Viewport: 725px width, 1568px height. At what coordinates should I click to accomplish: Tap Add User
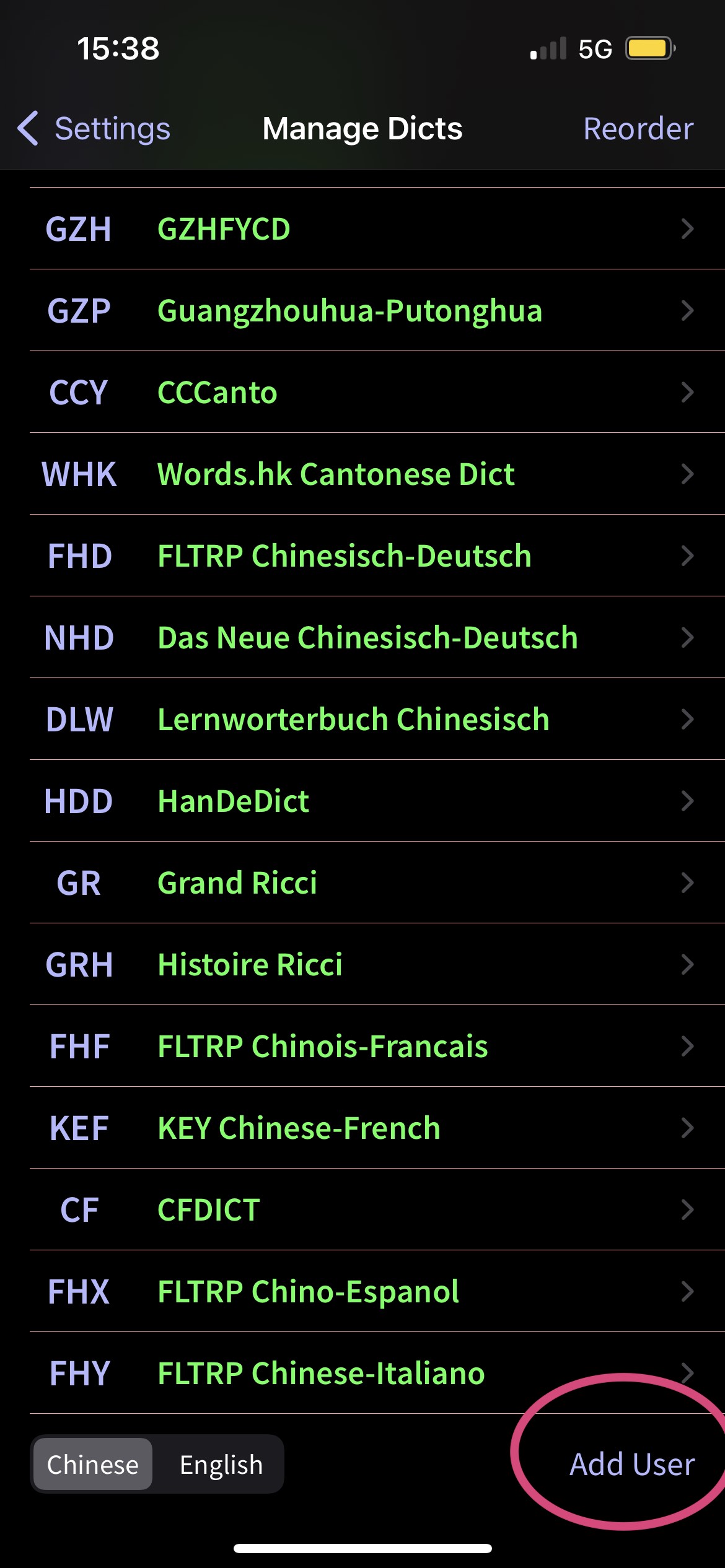point(632,1465)
